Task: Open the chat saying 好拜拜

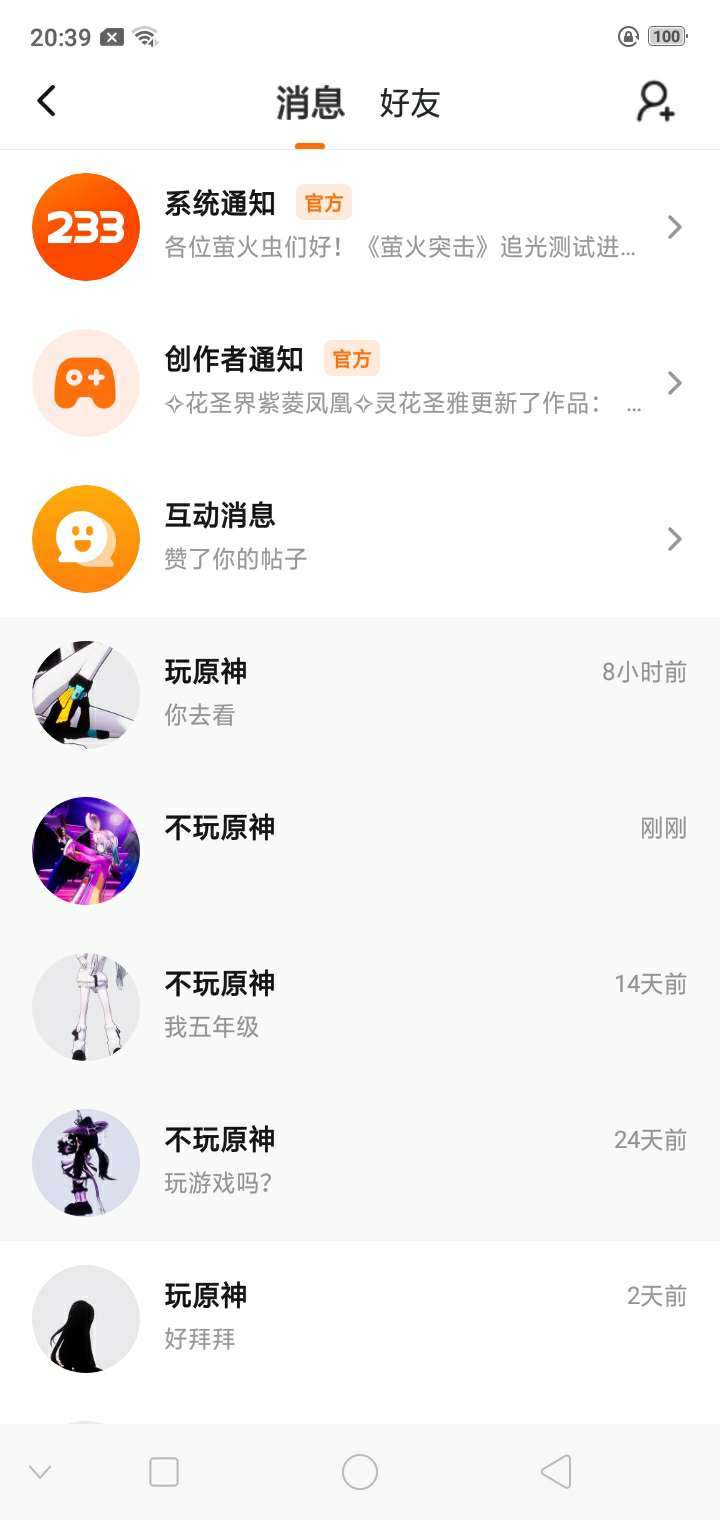Action: [360, 1319]
